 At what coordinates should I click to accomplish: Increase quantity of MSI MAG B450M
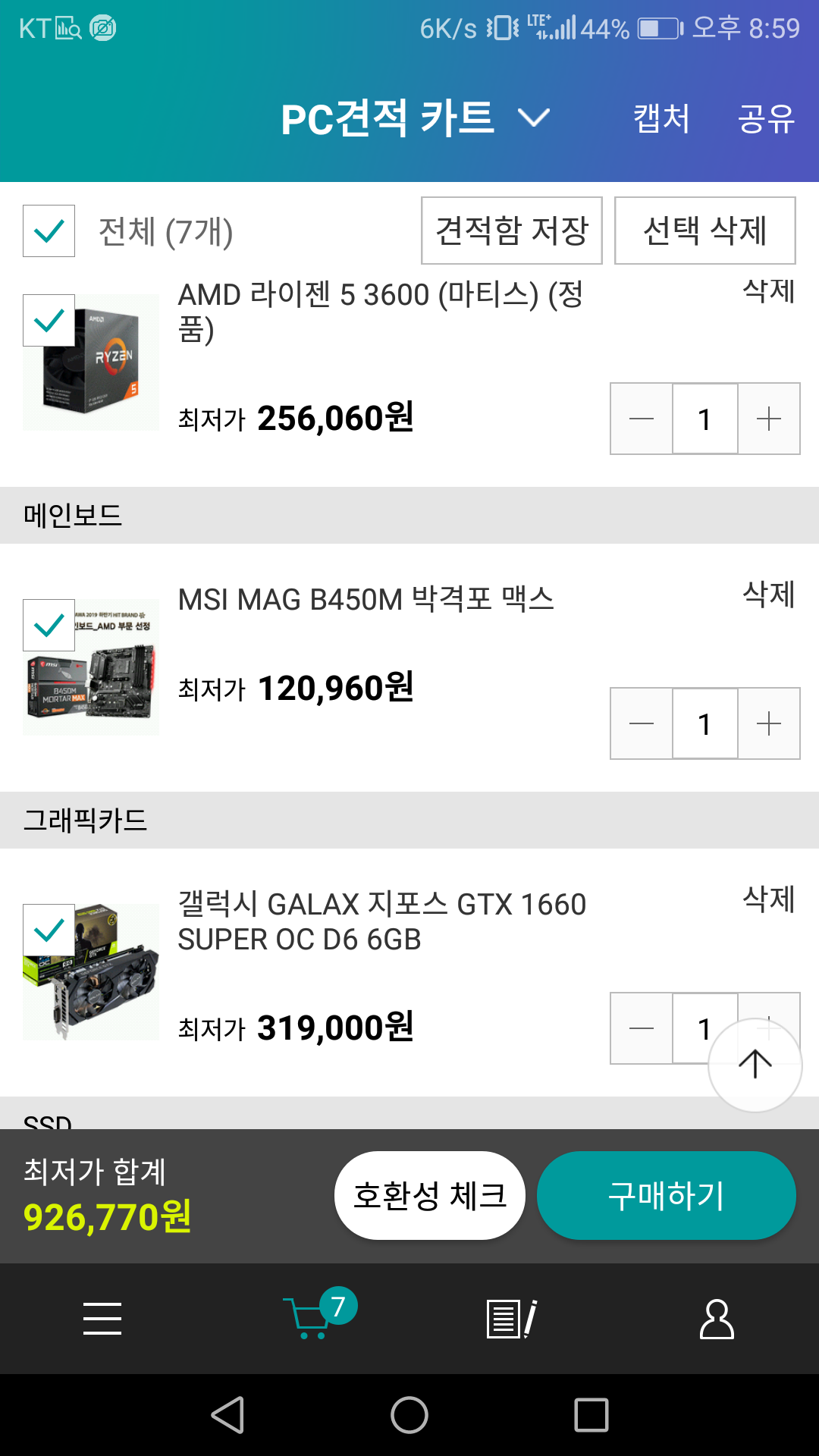(x=769, y=723)
